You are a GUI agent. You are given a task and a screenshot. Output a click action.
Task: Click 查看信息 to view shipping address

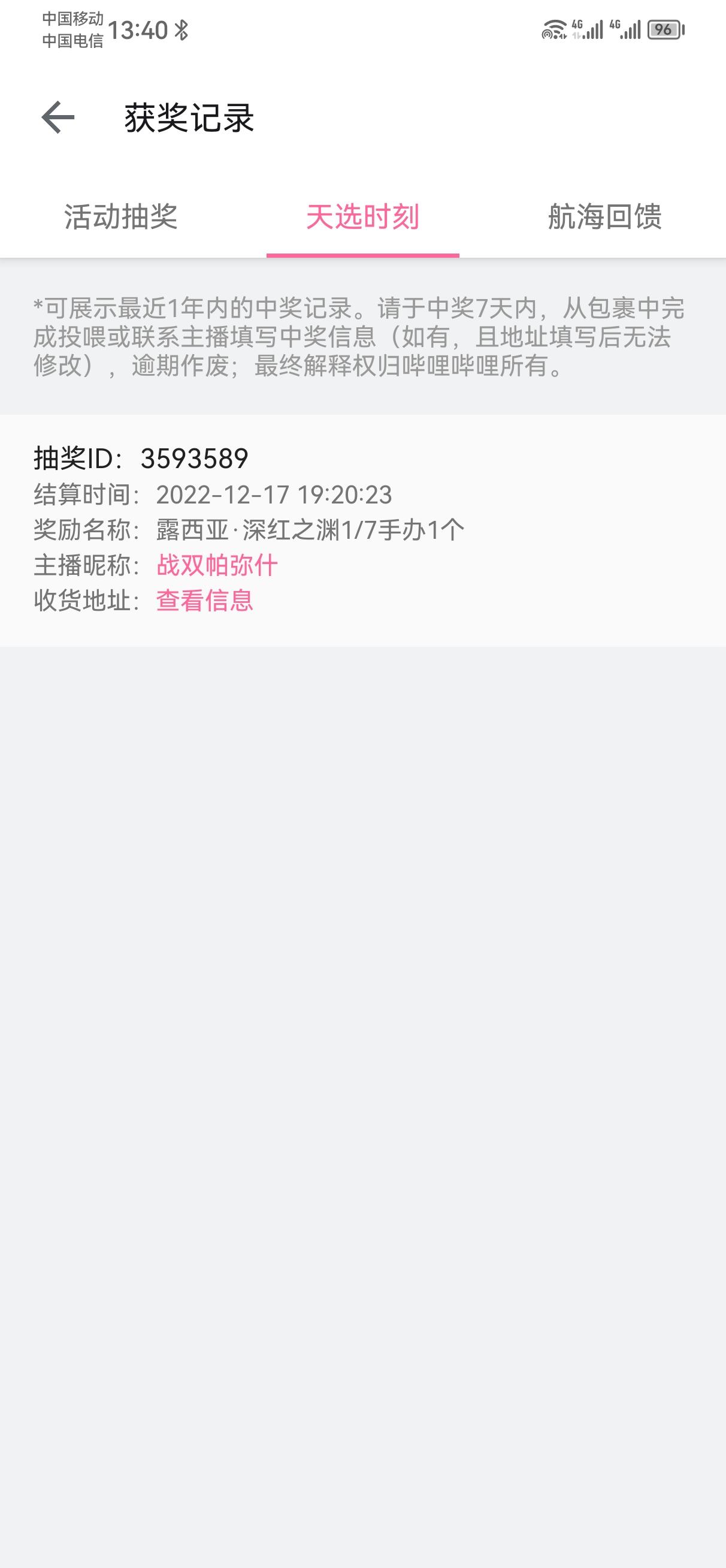[x=205, y=602]
